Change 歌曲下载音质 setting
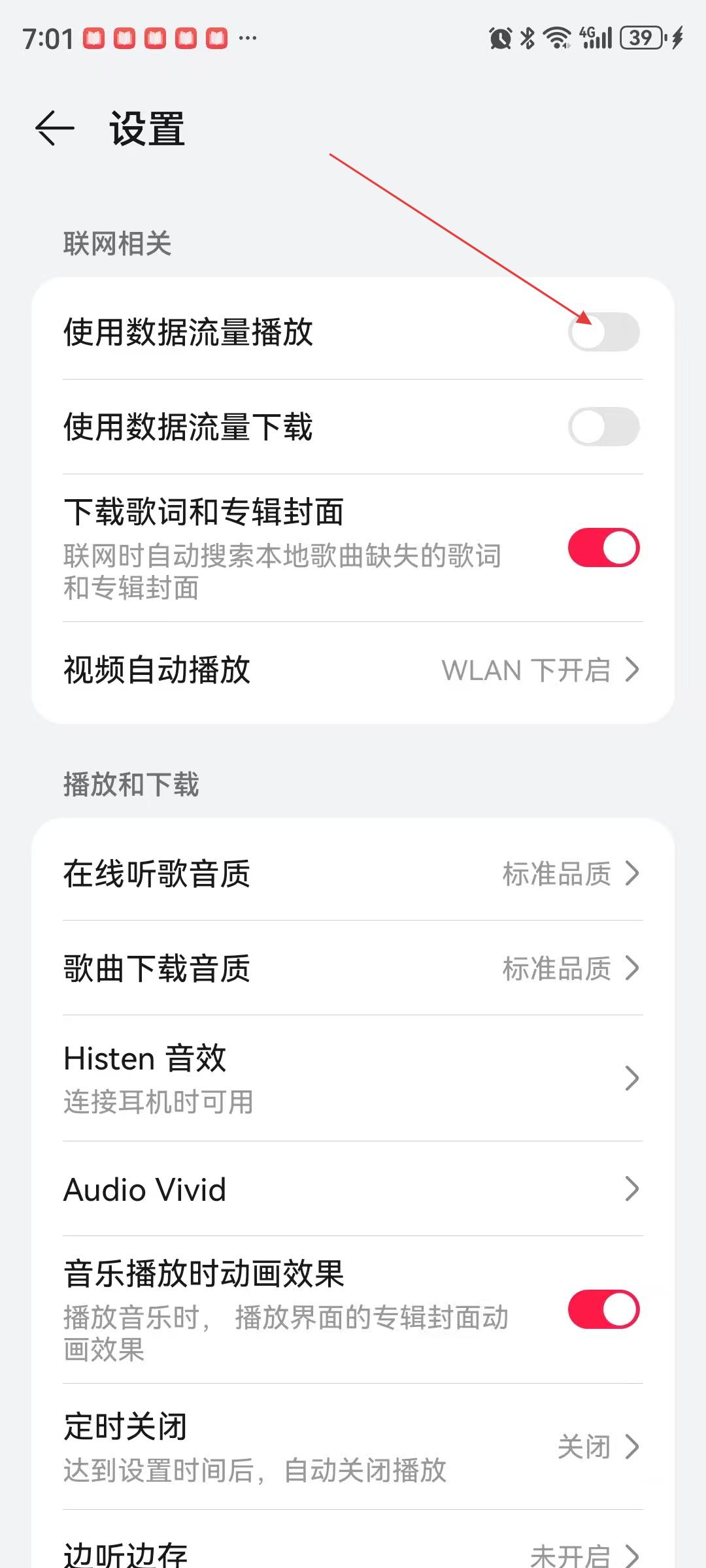The height and width of the screenshot is (1568, 706). point(353,968)
